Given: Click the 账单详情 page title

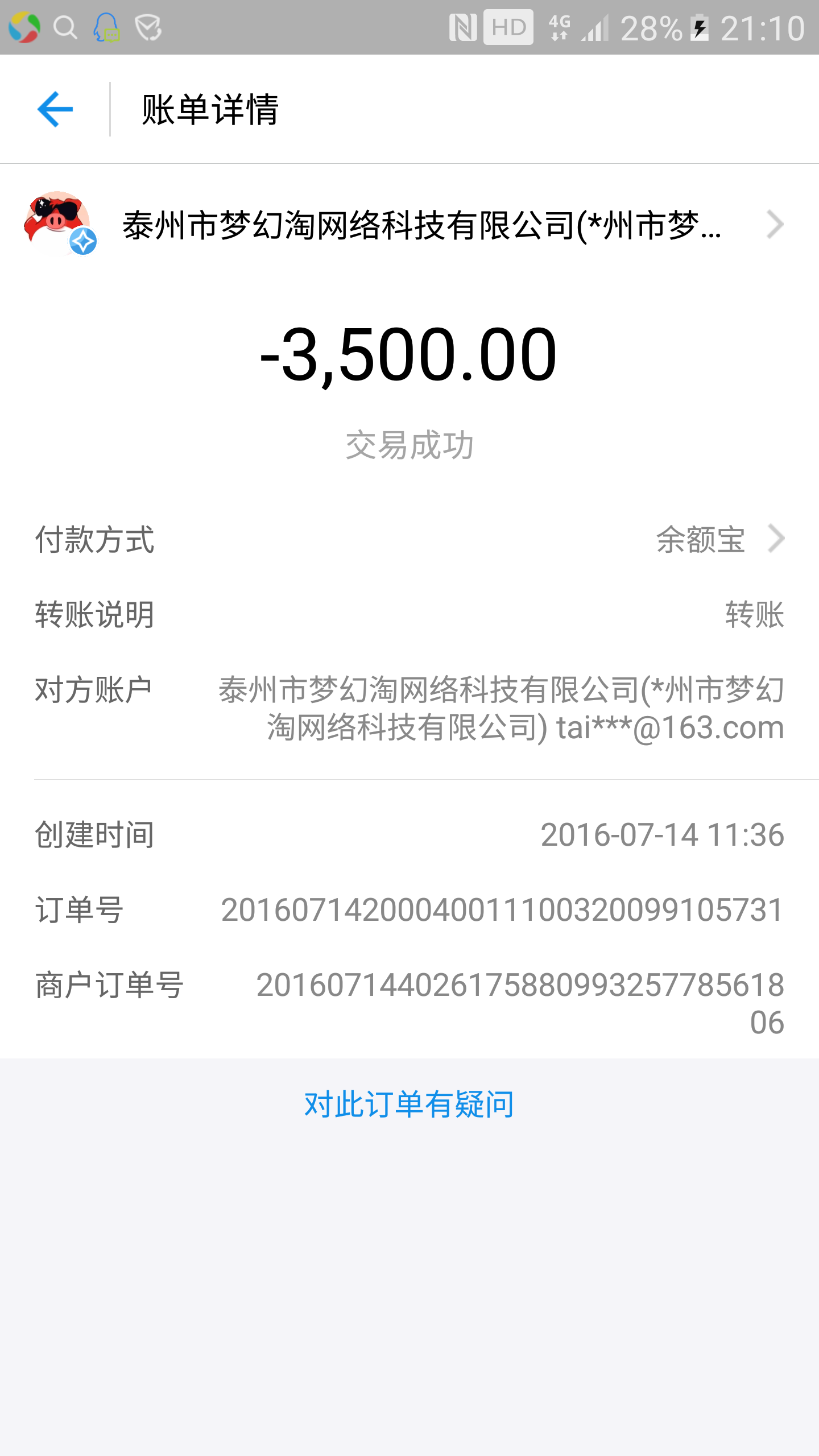Looking at the screenshot, I should [209, 109].
